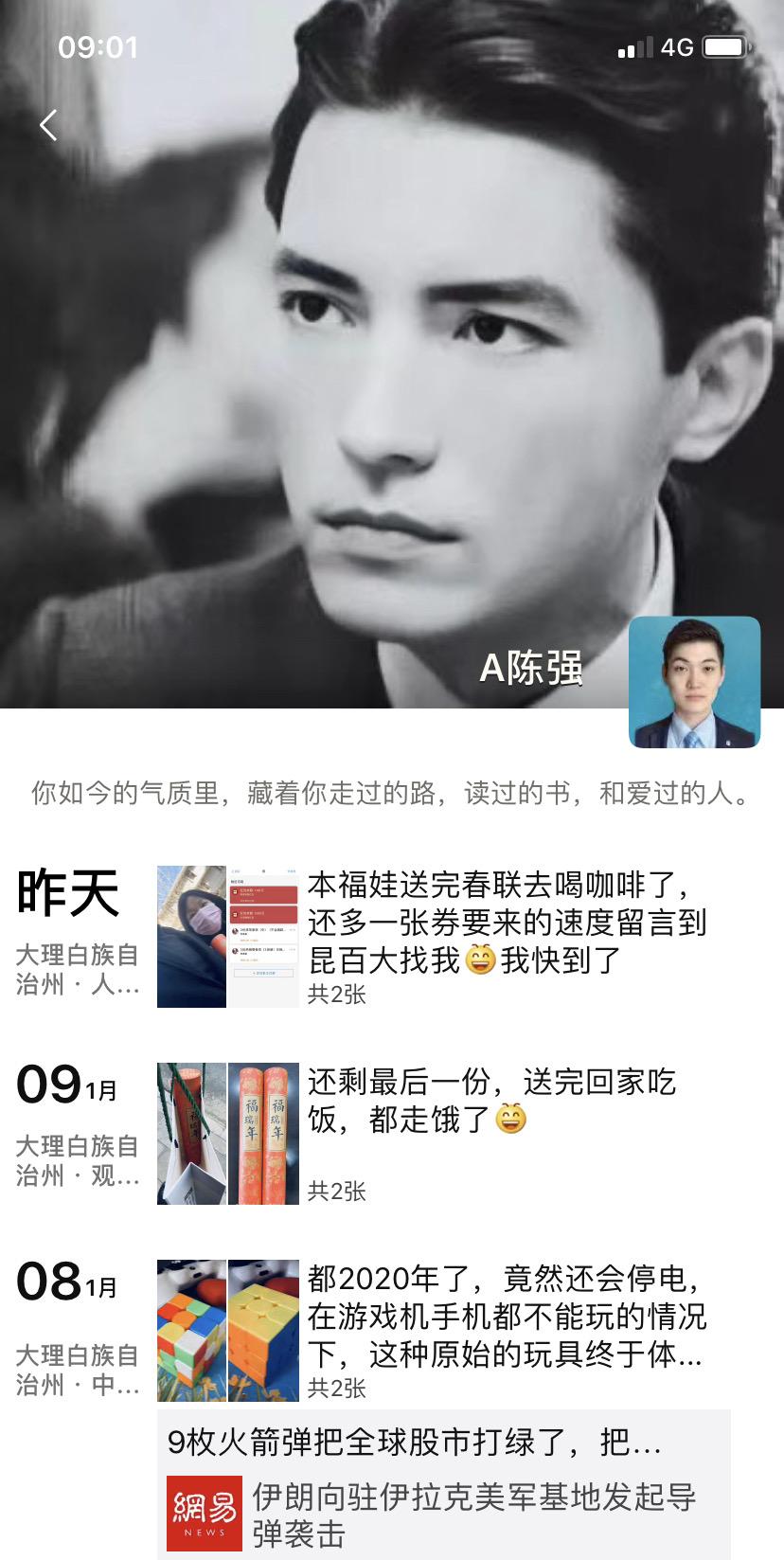
Task: View the 福瑞年 couplet box photo
Action: tap(263, 1134)
